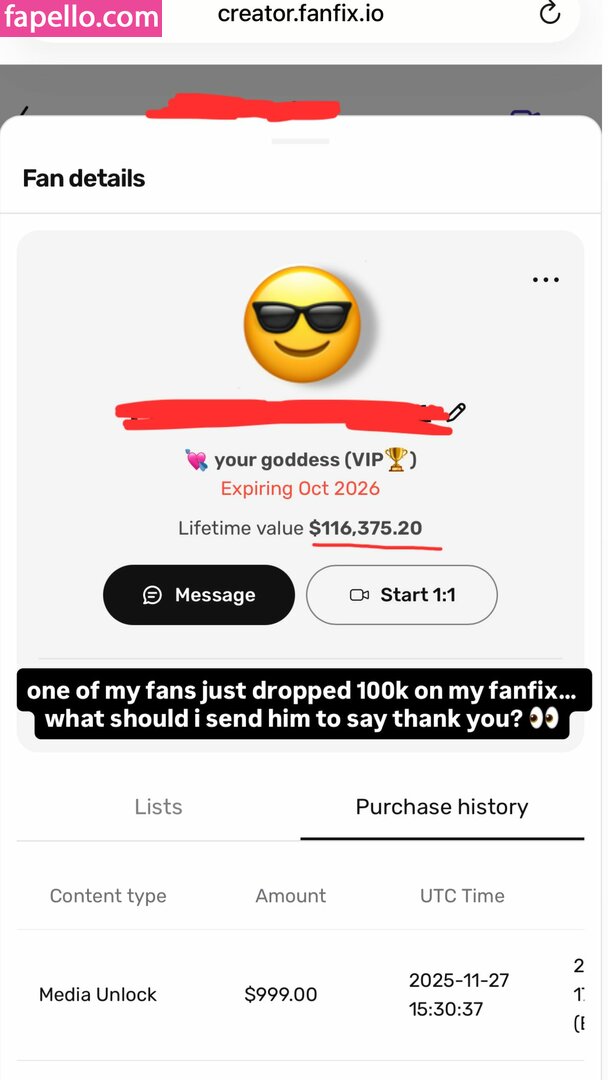The image size is (608, 1080).
Task: Start a 1:1 video call
Action: click(402, 595)
